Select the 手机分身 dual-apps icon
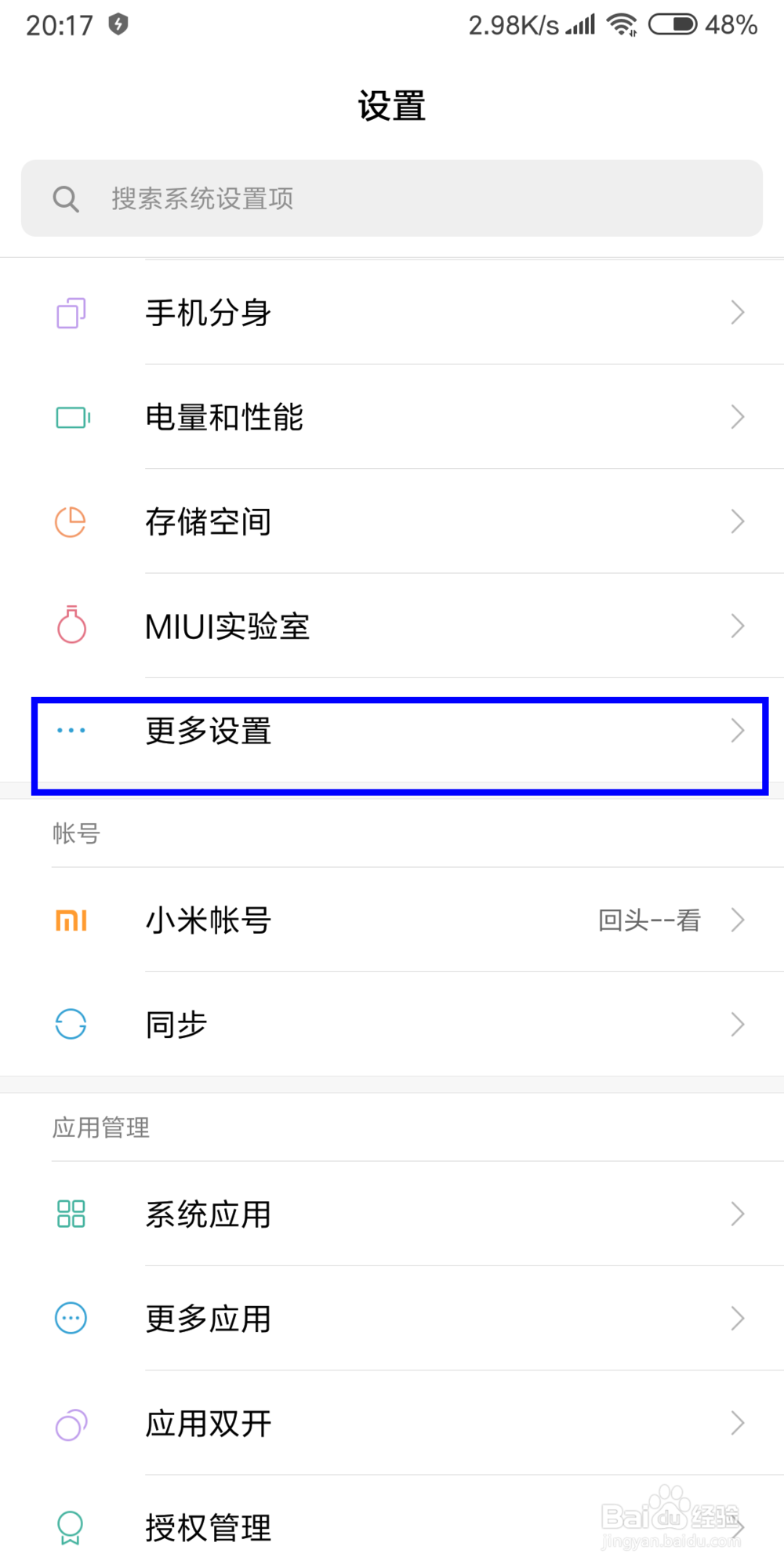 click(70, 312)
